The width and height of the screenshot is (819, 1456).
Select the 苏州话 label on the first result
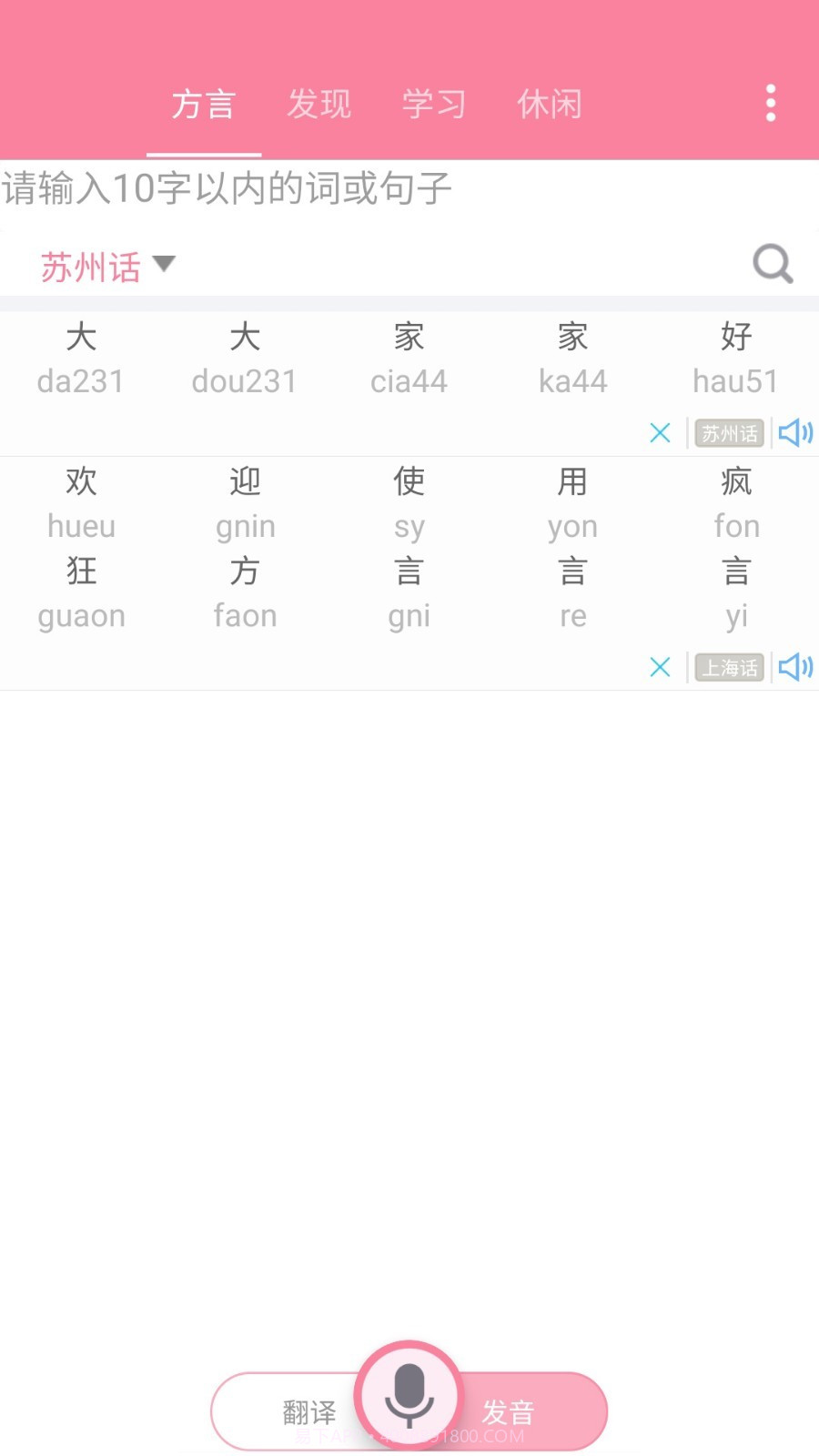click(728, 433)
